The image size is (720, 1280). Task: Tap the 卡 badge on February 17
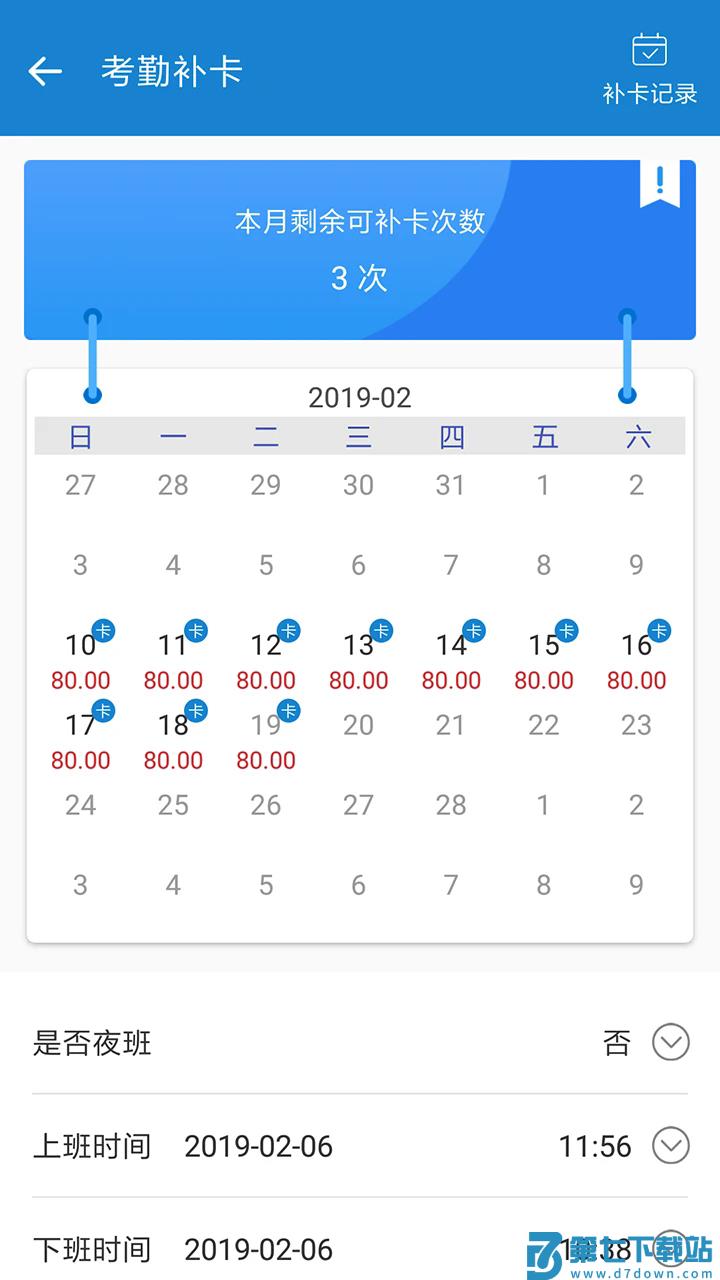tap(105, 711)
